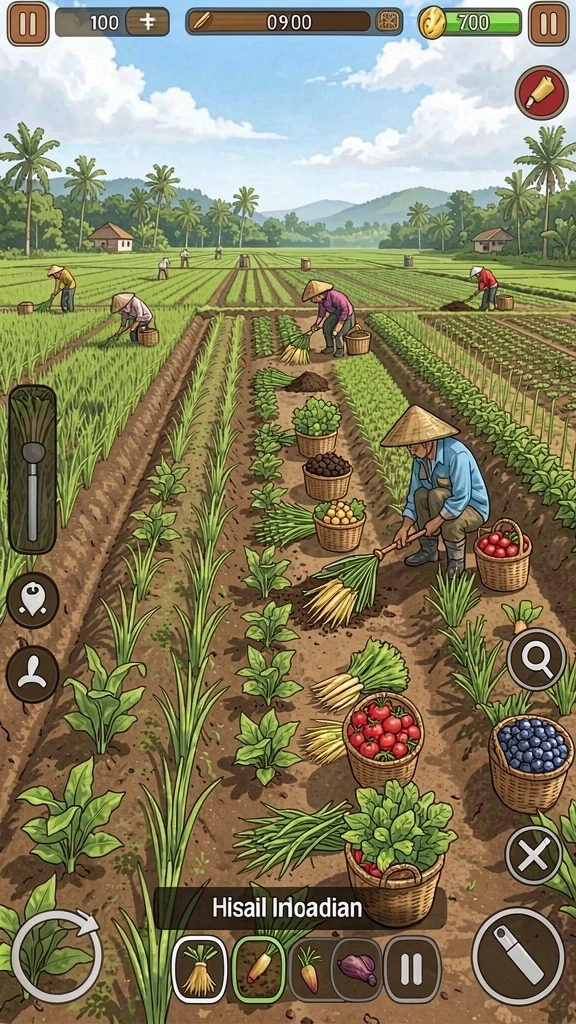Select the lemongrass bundle tool slot
Image resolution: width=576 pixels, height=1024 pixels.
click(199, 969)
